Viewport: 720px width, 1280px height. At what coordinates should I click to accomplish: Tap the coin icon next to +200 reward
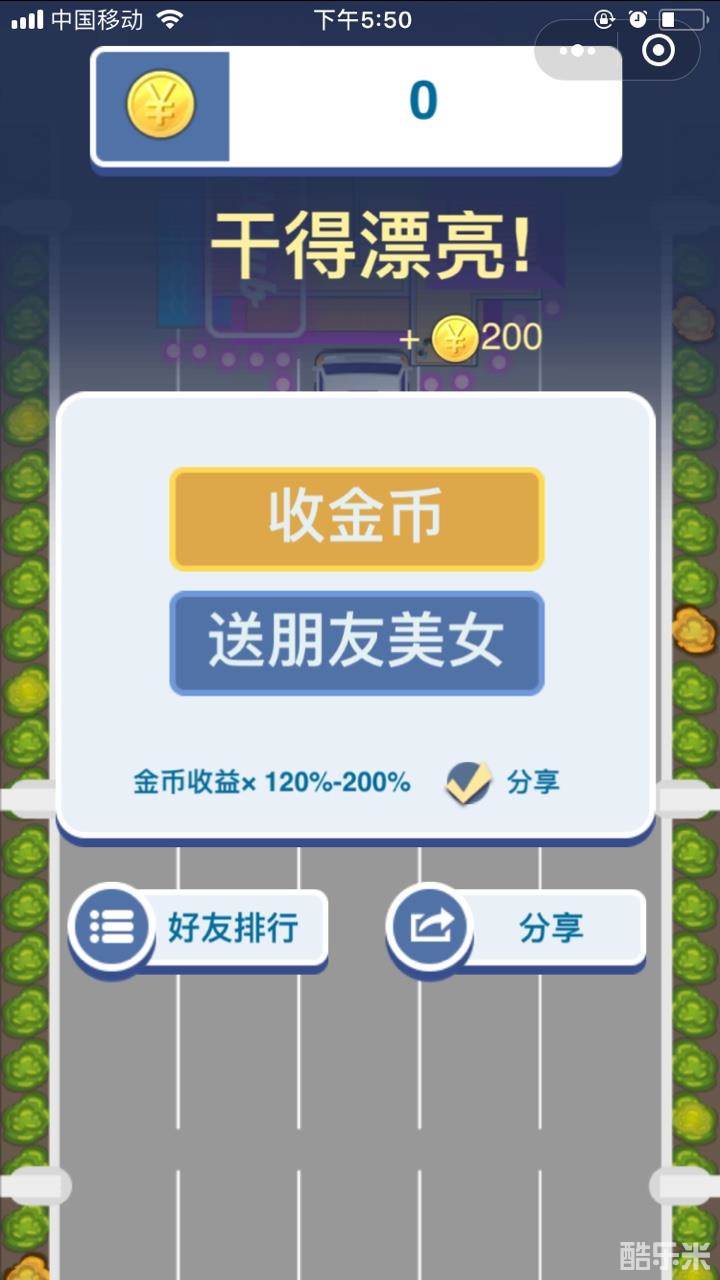tap(455, 338)
